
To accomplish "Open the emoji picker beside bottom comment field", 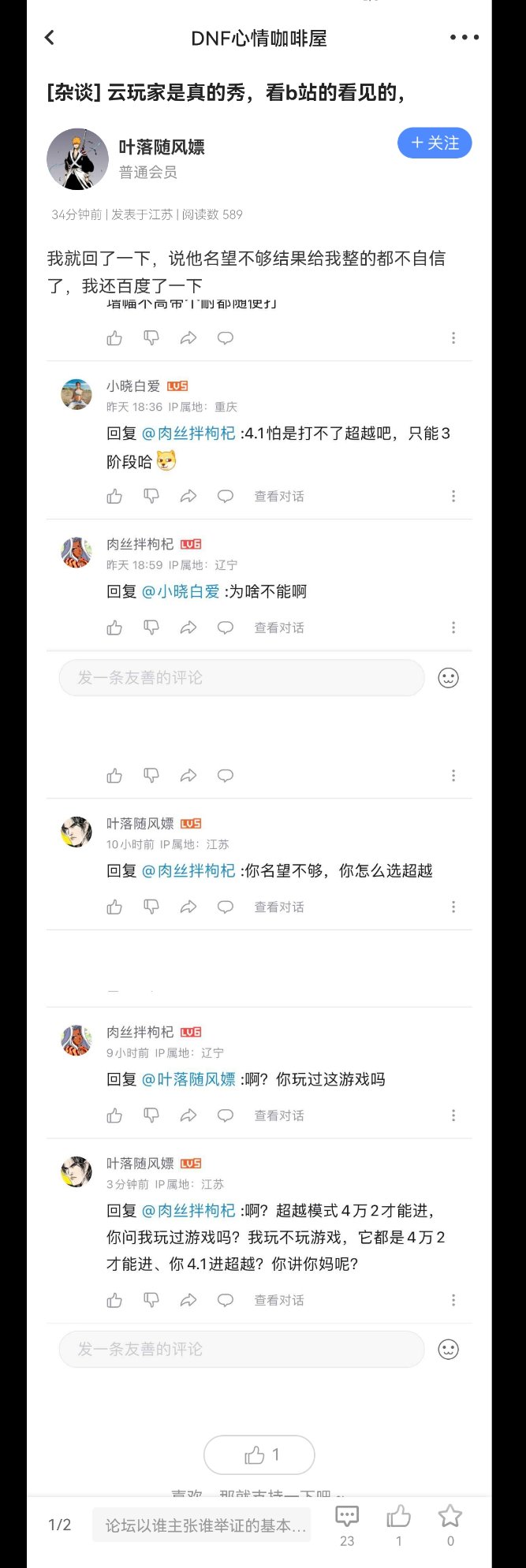I will coord(448,1349).
